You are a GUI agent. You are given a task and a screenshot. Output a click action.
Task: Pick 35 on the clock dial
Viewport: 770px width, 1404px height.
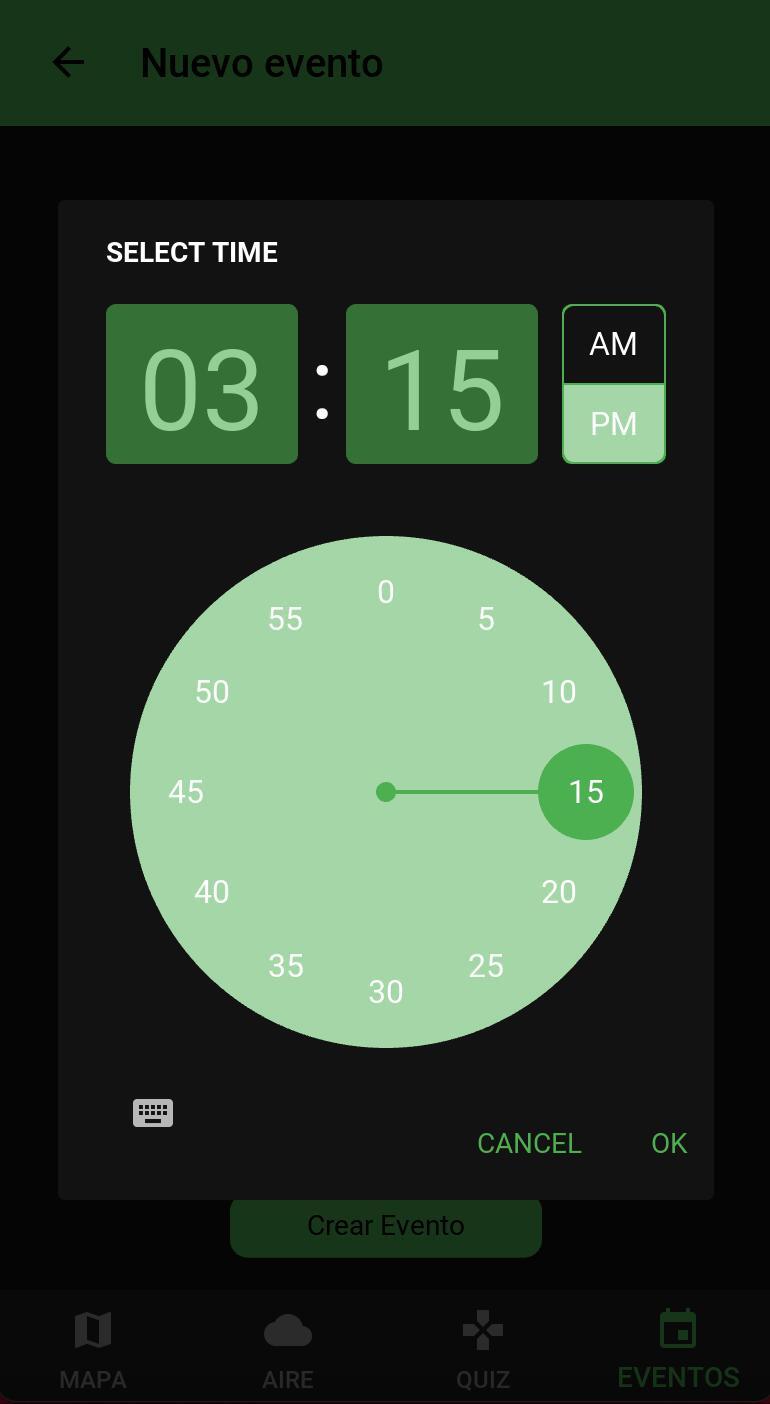coord(286,966)
